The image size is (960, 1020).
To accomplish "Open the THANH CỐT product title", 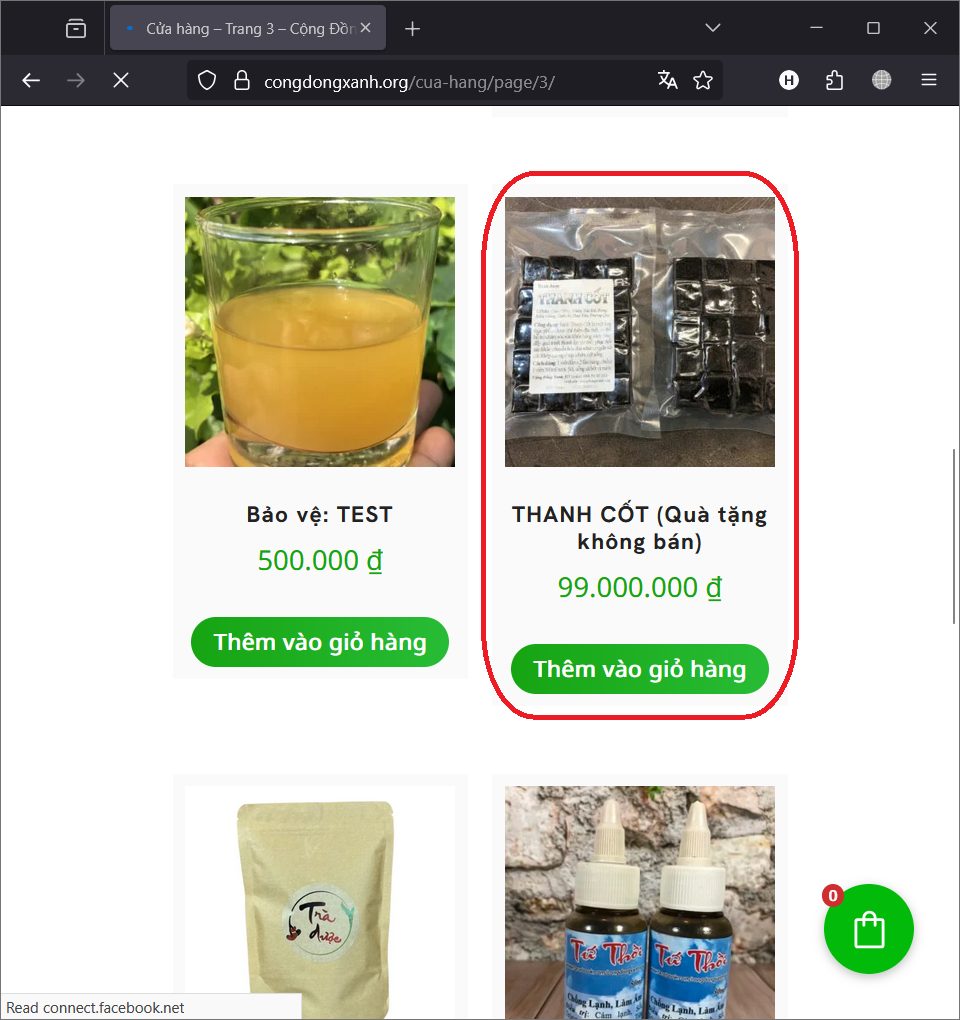I will pyautogui.click(x=639, y=528).
